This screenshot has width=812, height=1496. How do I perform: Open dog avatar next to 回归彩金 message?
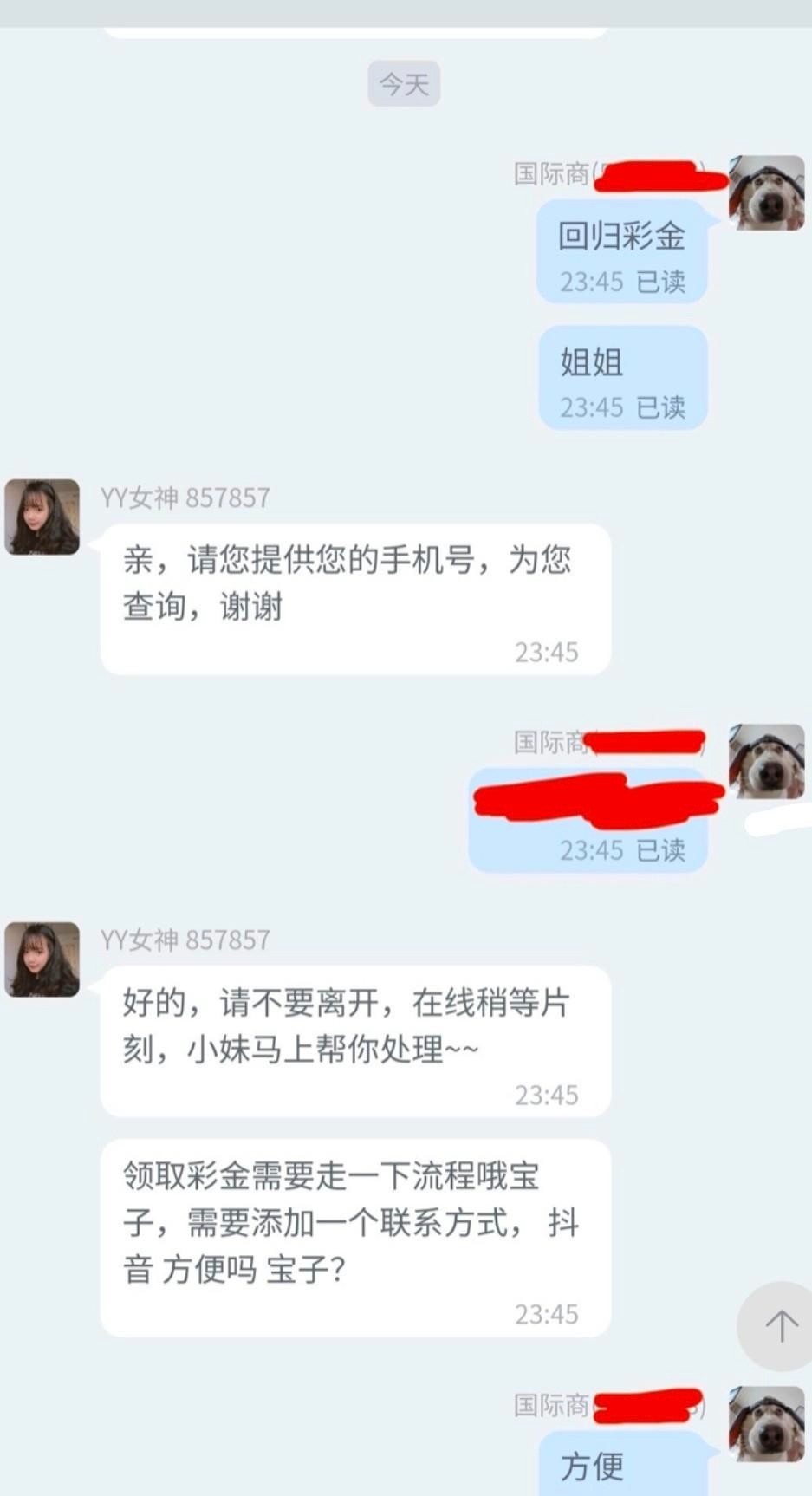click(766, 193)
